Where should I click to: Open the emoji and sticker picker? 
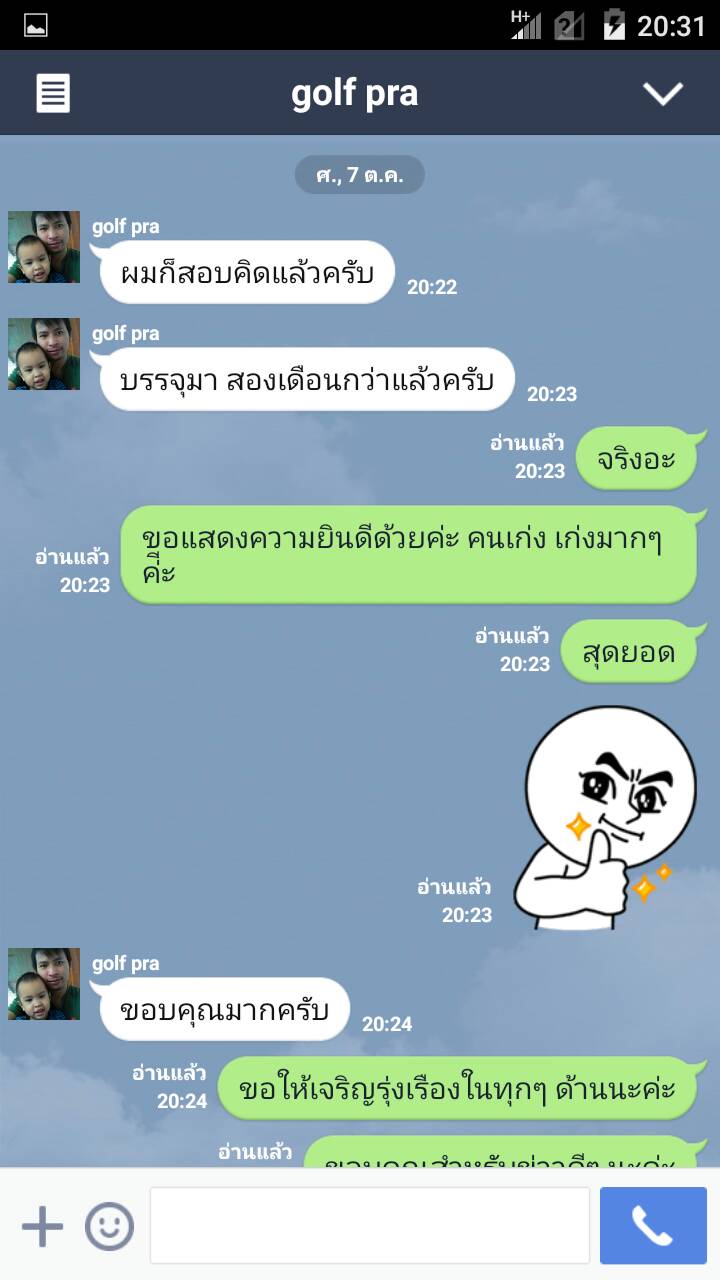(x=109, y=1226)
